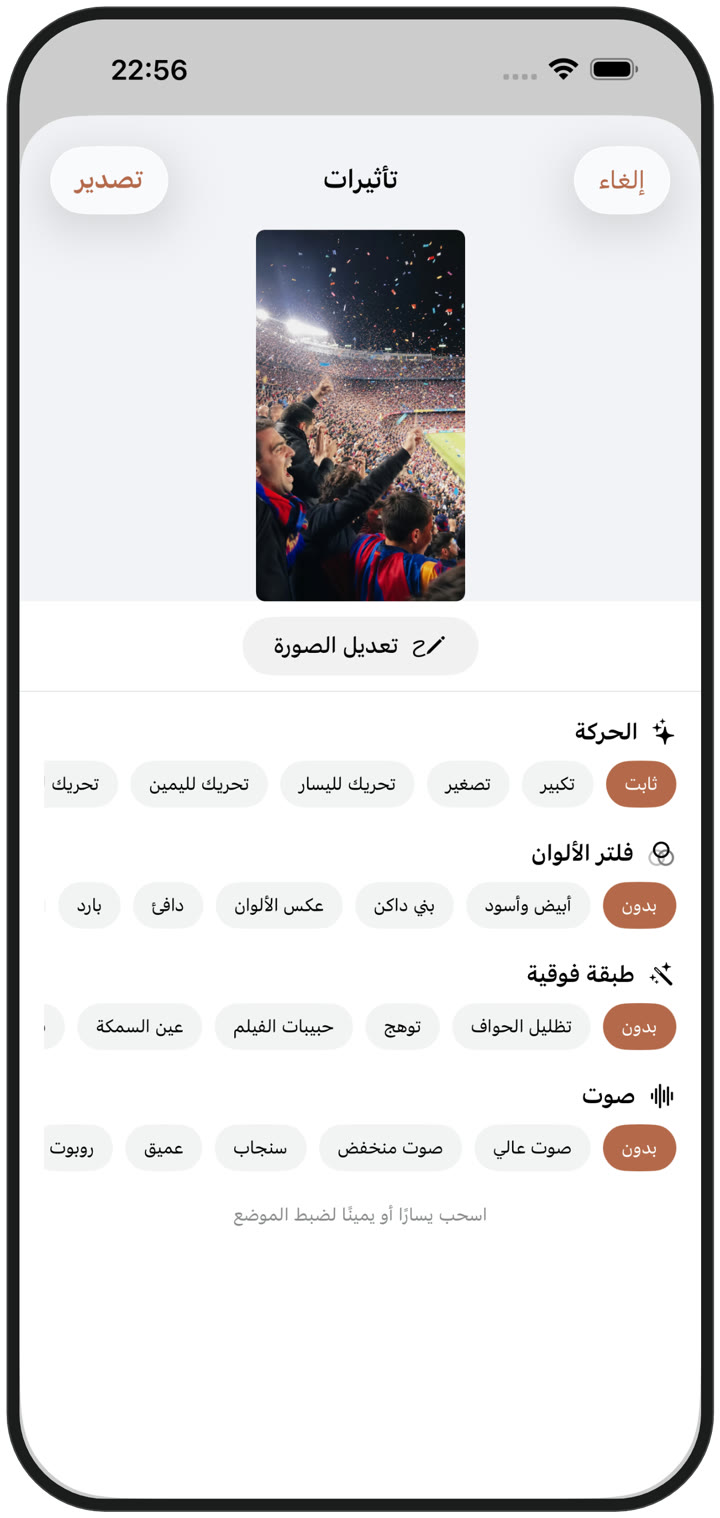
Task: Pick the تحريك لليمين motion chip
Action: tap(199, 784)
